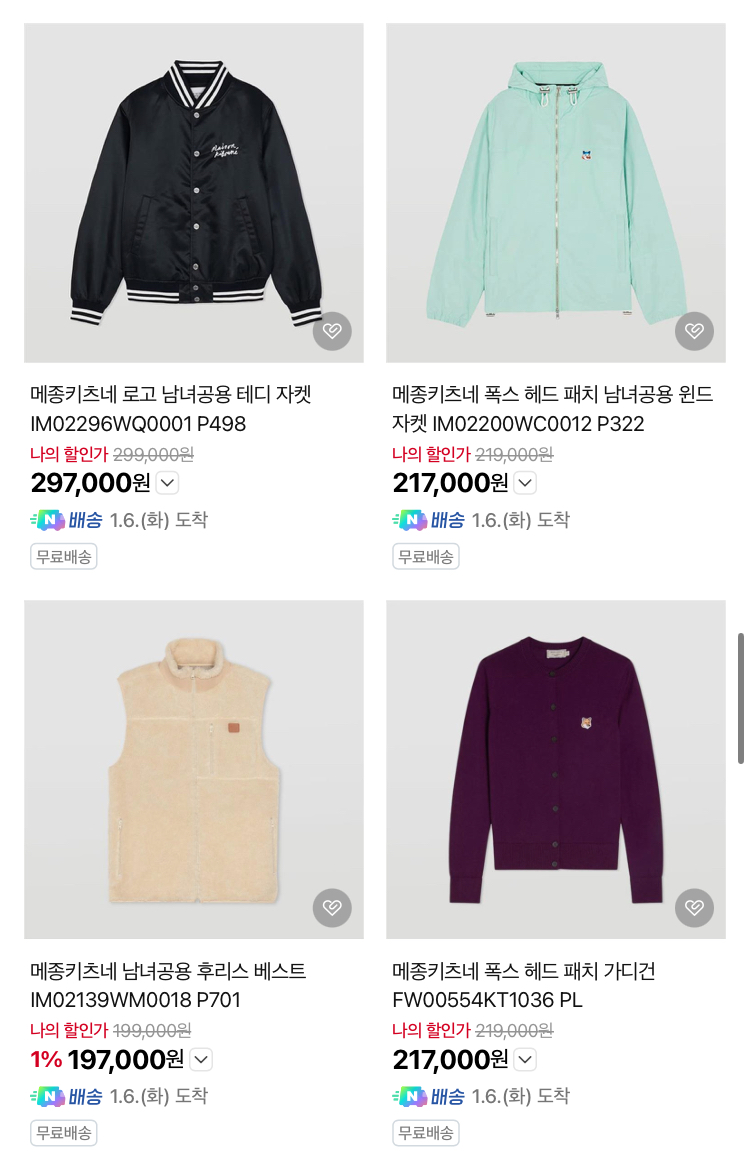Expand price details for the 297,000원 jacket
750x1166 pixels.
pos(167,483)
